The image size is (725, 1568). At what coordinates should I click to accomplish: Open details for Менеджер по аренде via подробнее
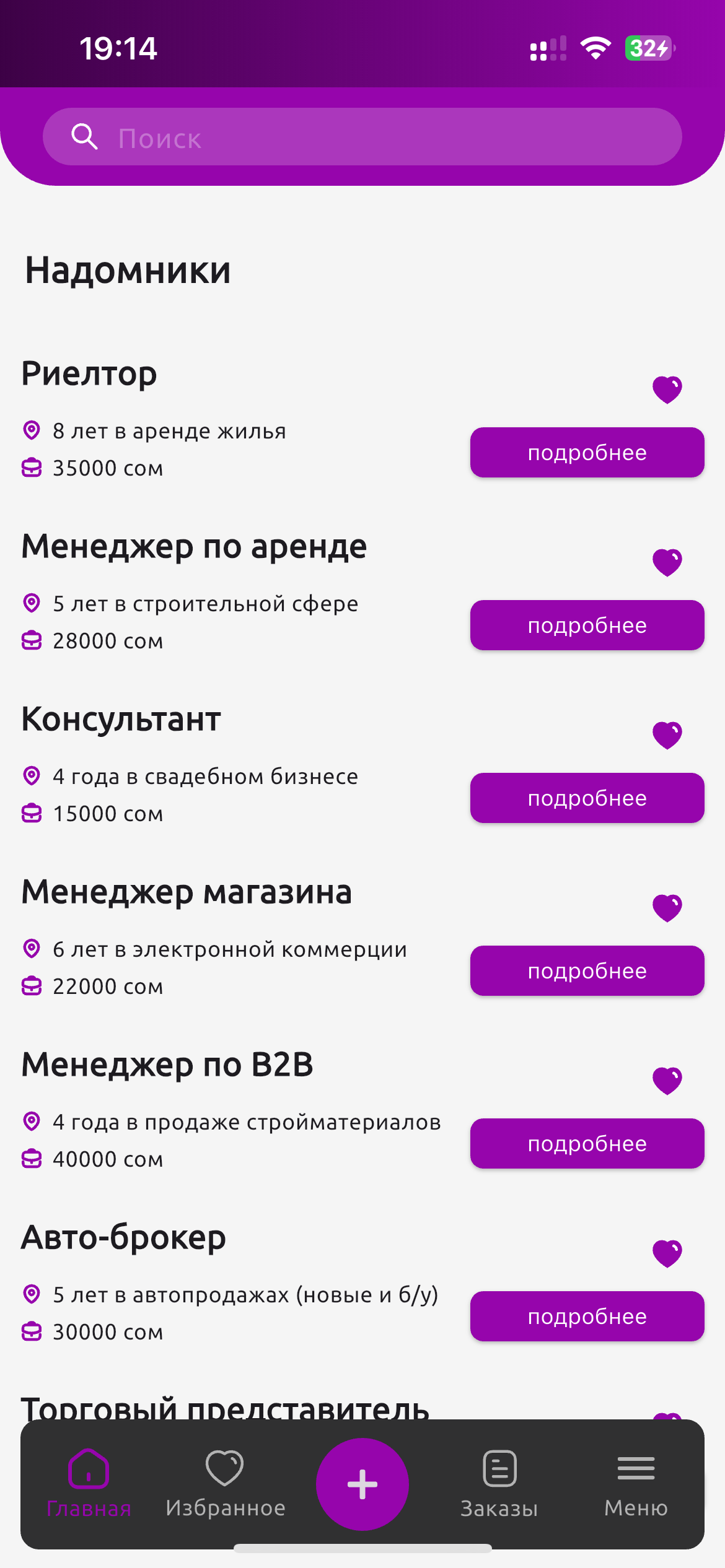coord(586,625)
